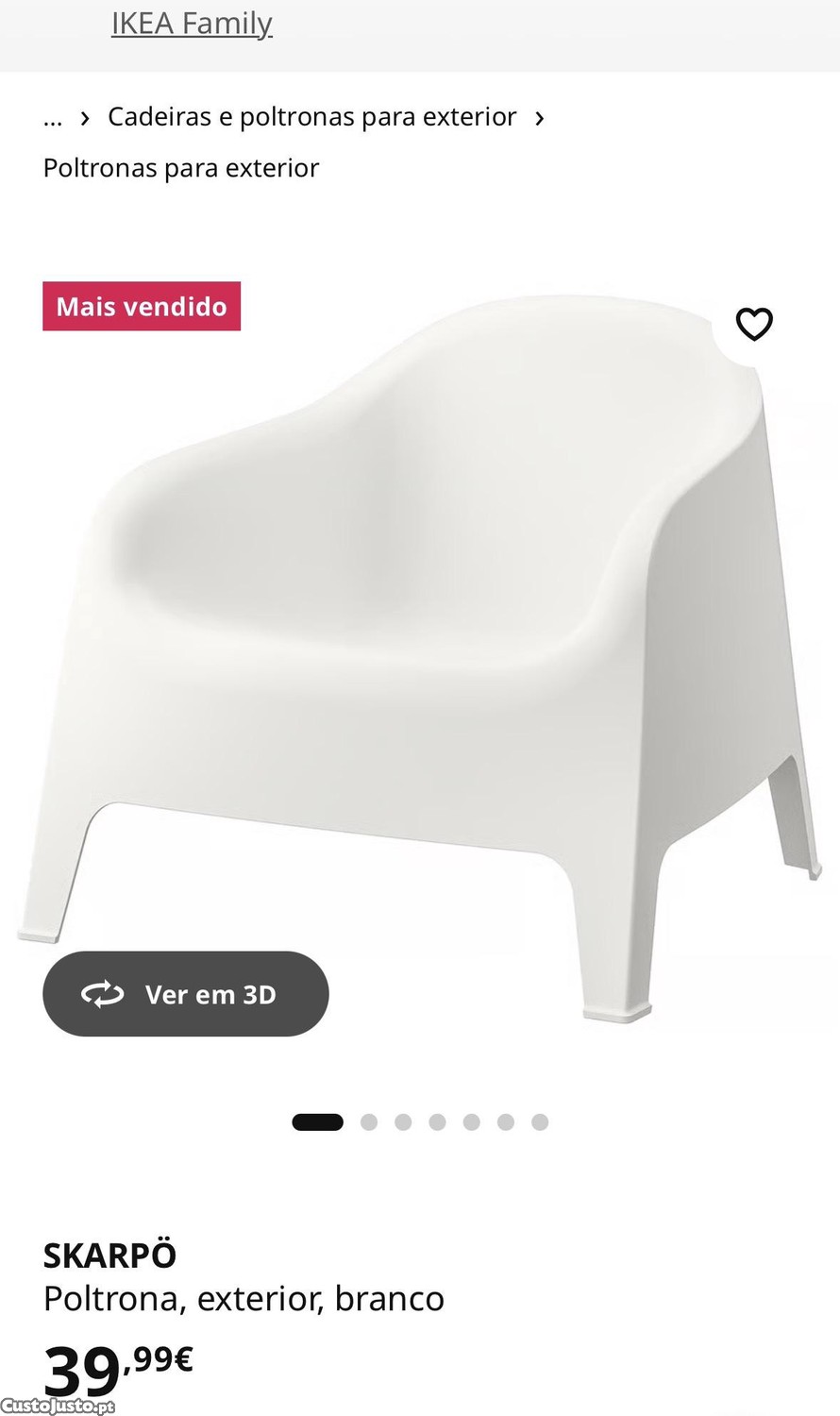840x1416 pixels.
Task: Jump to the second image dot
Action: 369,1121
